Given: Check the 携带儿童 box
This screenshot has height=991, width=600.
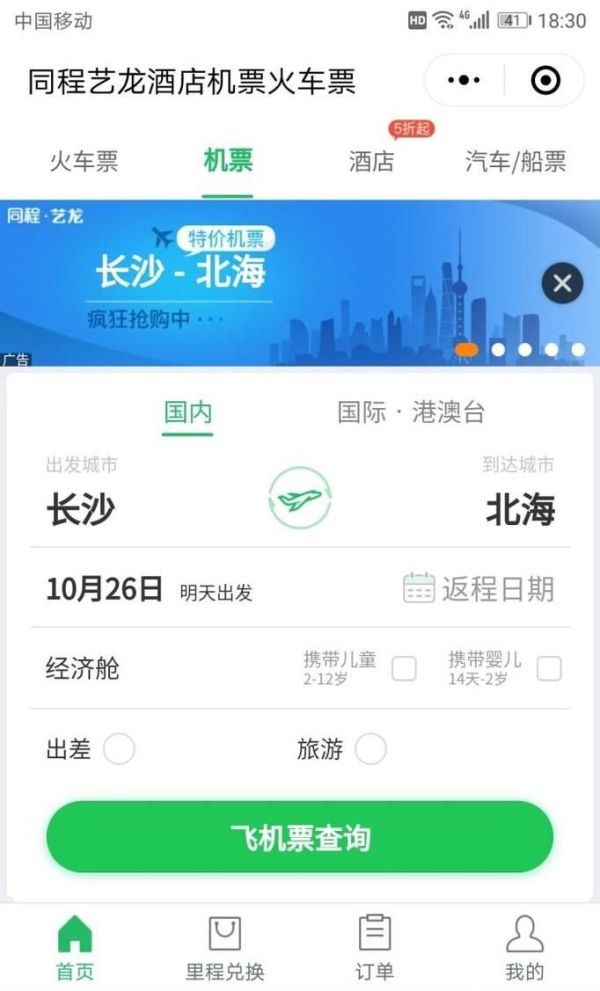Looking at the screenshot, I should (x=404, y=668).
